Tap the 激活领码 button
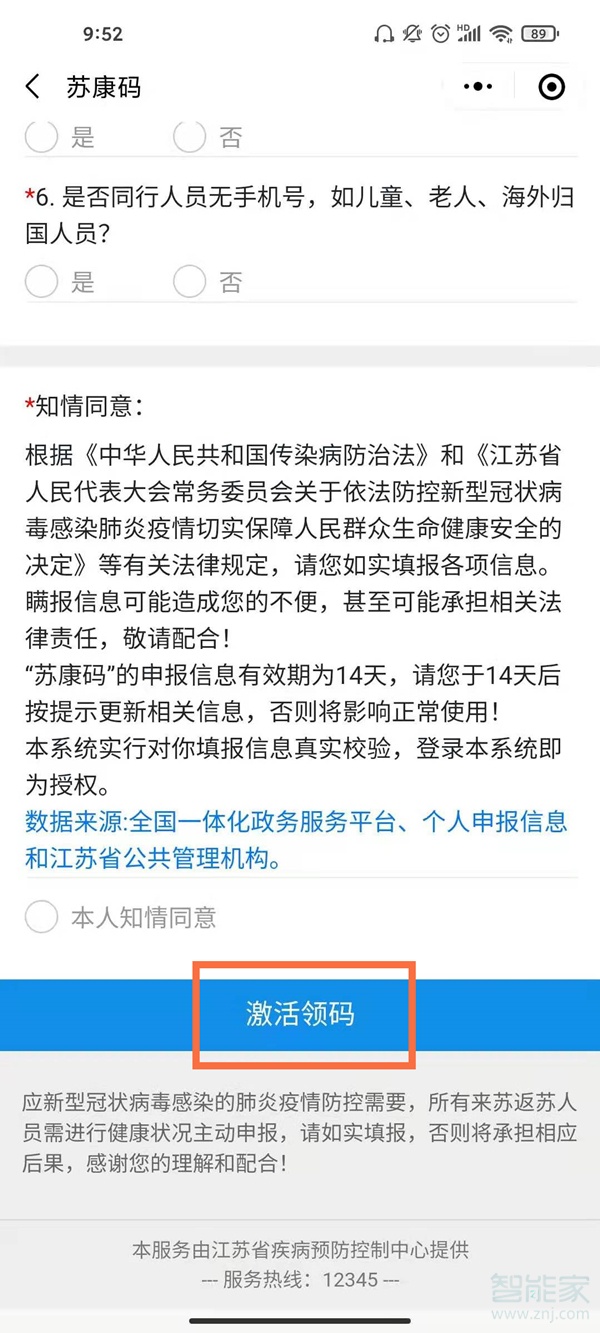The width and height of the screenshot is (600, 1333). [300, 1014]
